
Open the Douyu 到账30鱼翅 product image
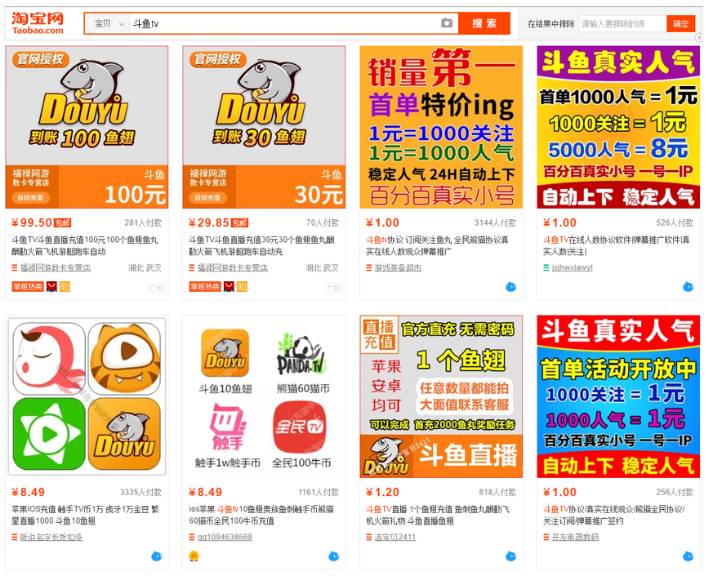(x=264, y=127)
